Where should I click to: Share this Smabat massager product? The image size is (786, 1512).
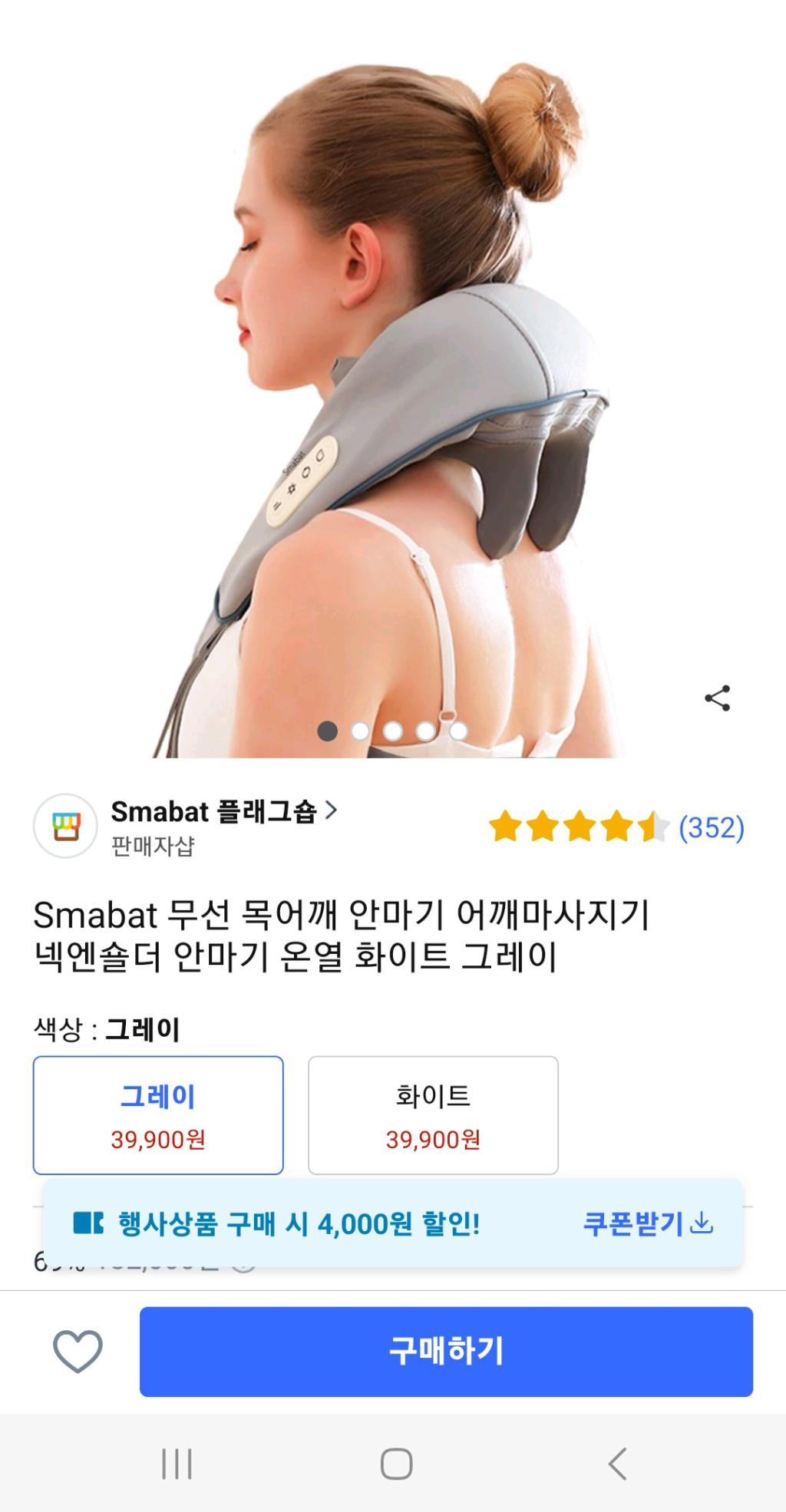pos(717,698)
